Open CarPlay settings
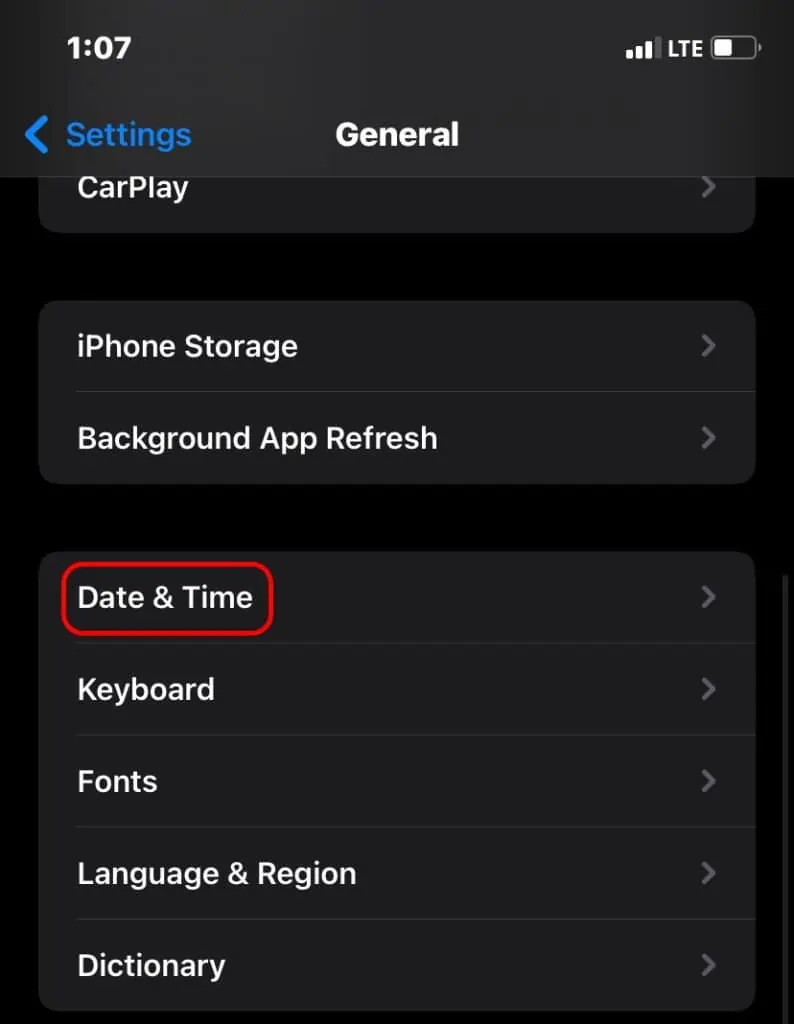The height and width of the screenshot is (1024, 794). pos(131,187)
